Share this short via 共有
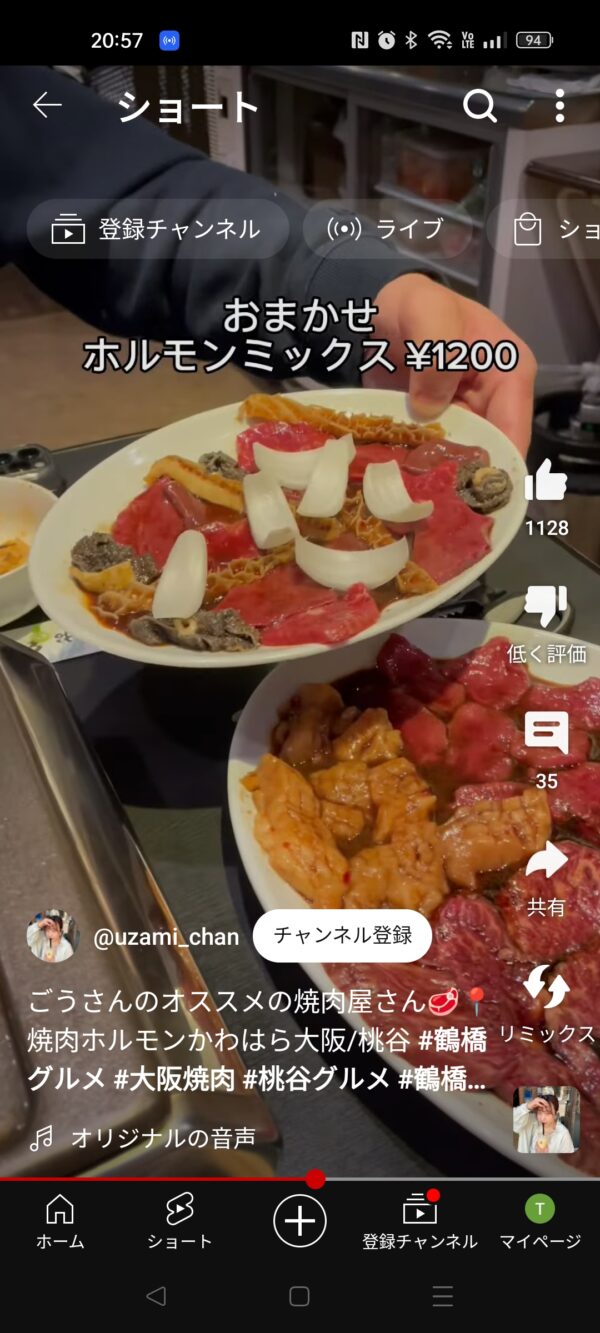This screenshot has height=1333, width=600. point(546,862)
